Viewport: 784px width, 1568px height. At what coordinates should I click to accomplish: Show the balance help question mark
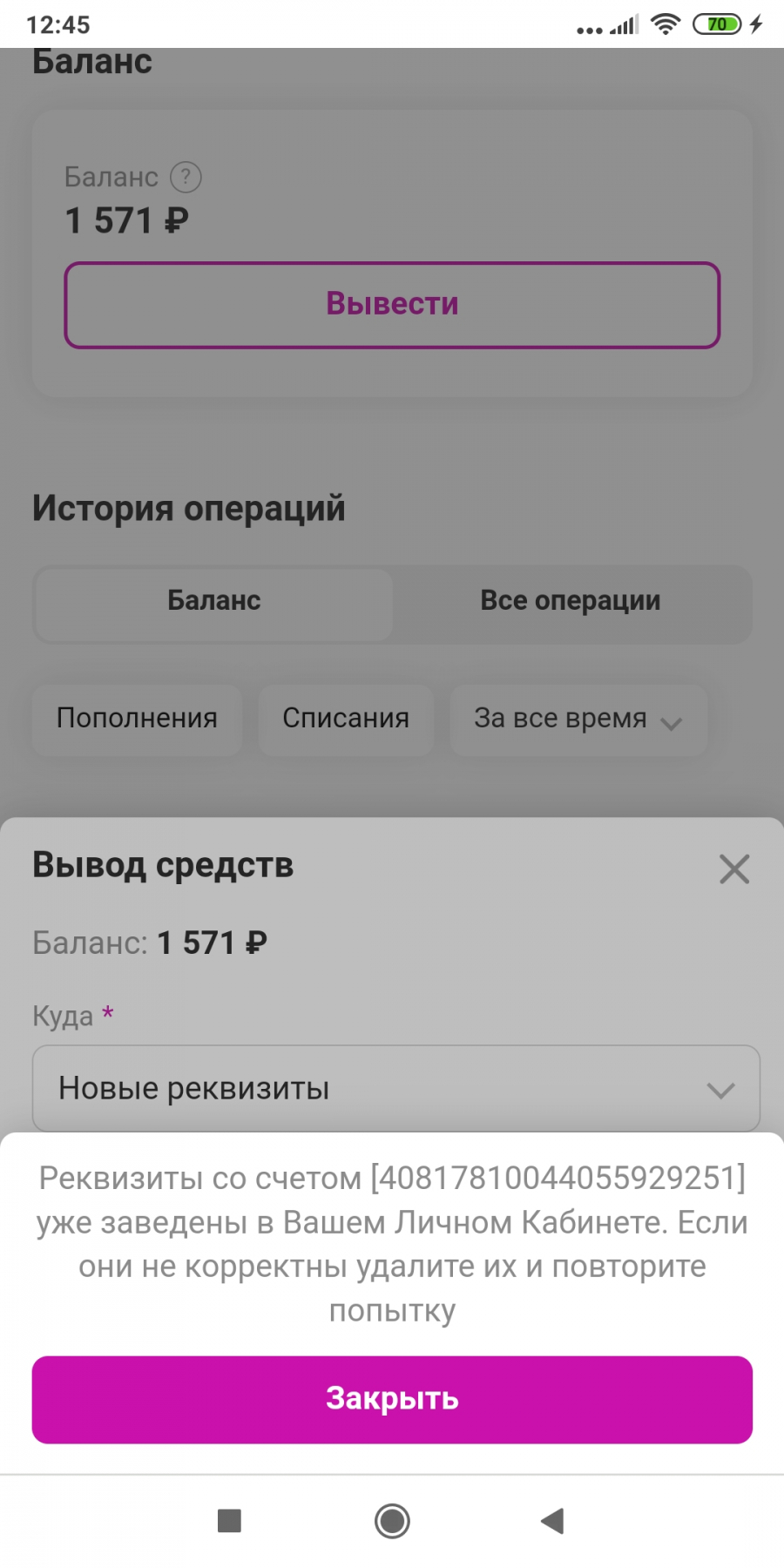[x=186, y=177]
